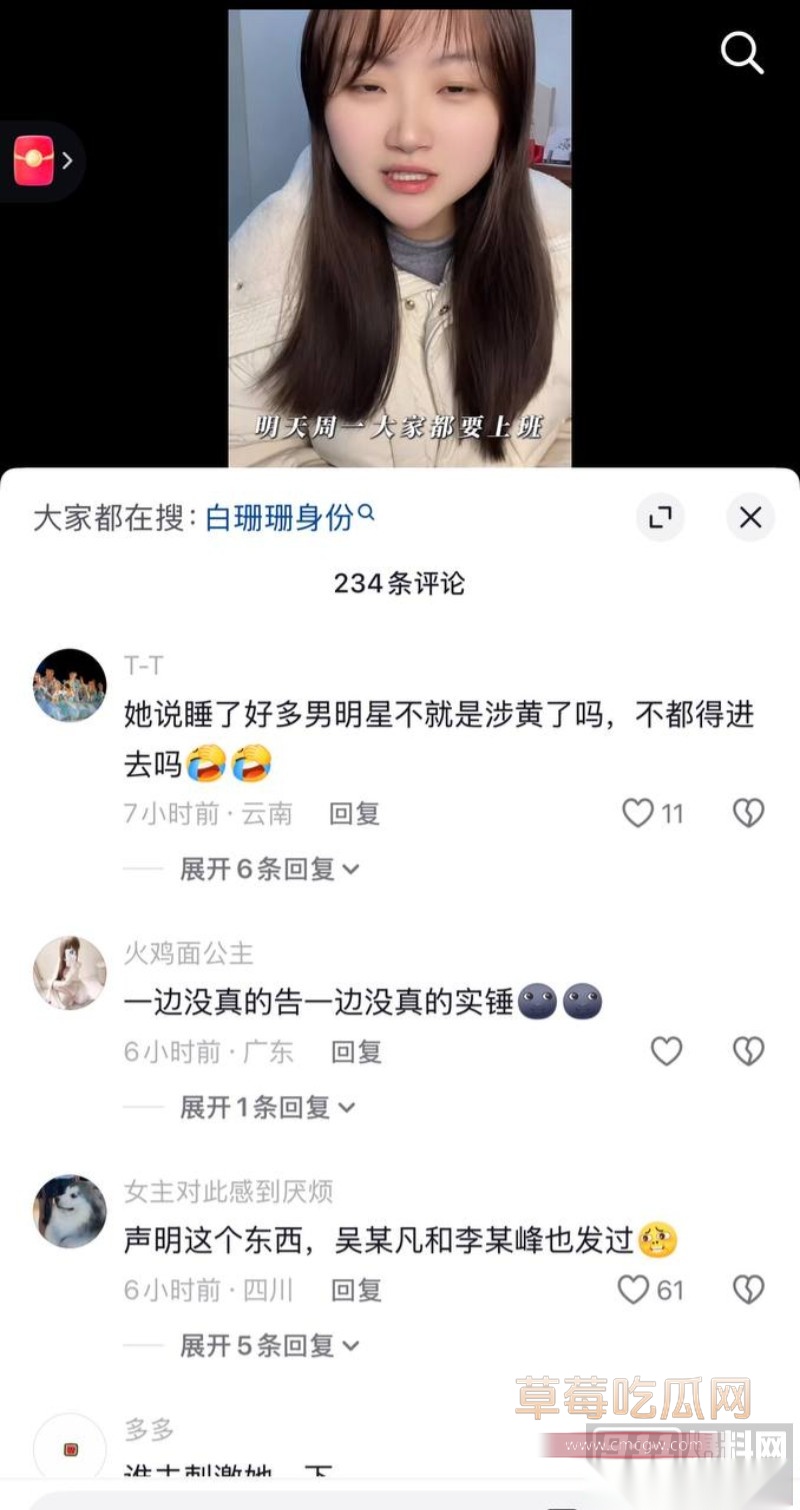Click the chevron beside the red envelope
The image size is (800, 1510).
pos(68,160)
